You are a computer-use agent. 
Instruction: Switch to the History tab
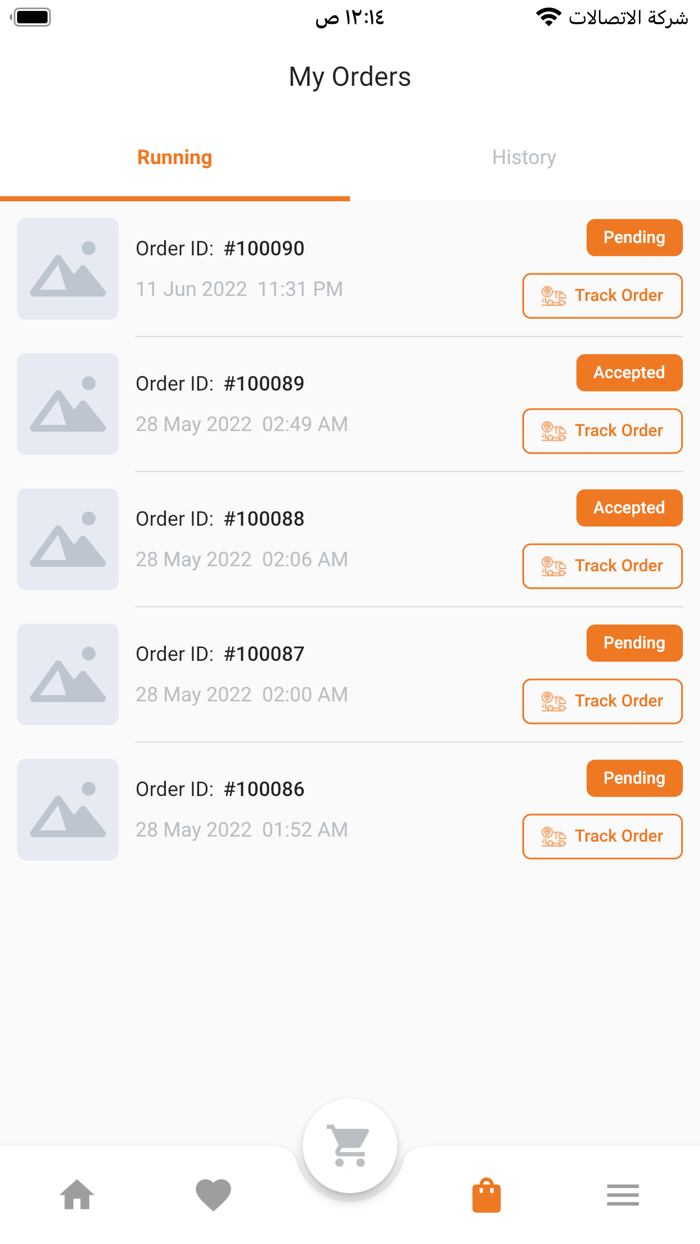point(524,158)
